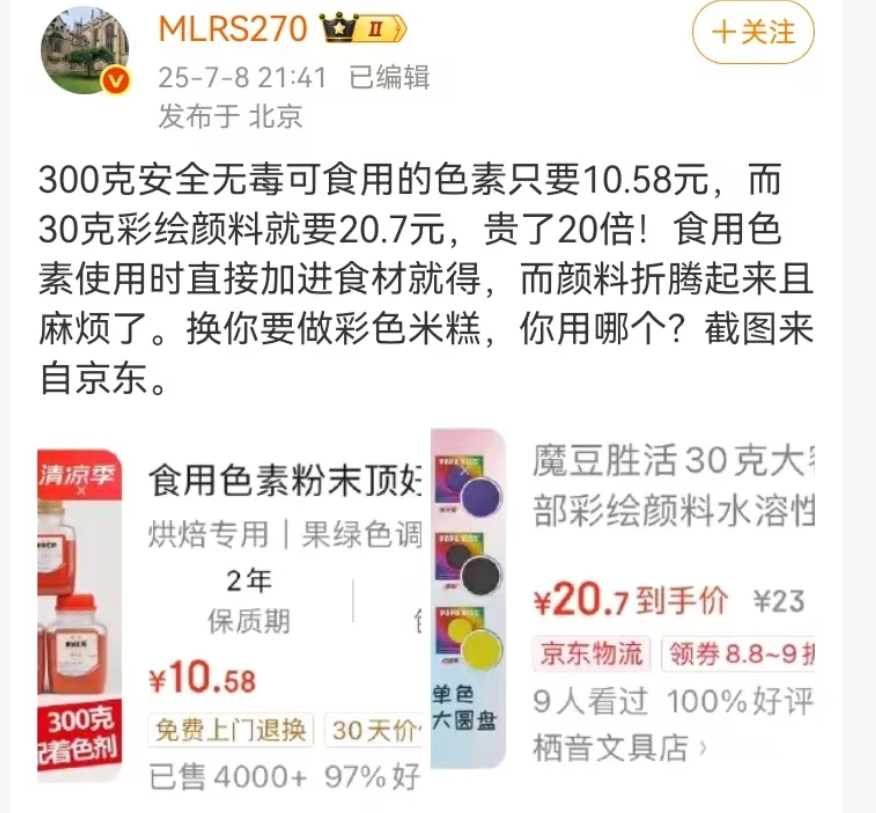Follow MLRS270 with the 关注 button
The height and width of the screenshot is (813, 876).
[x=753, y=33]
